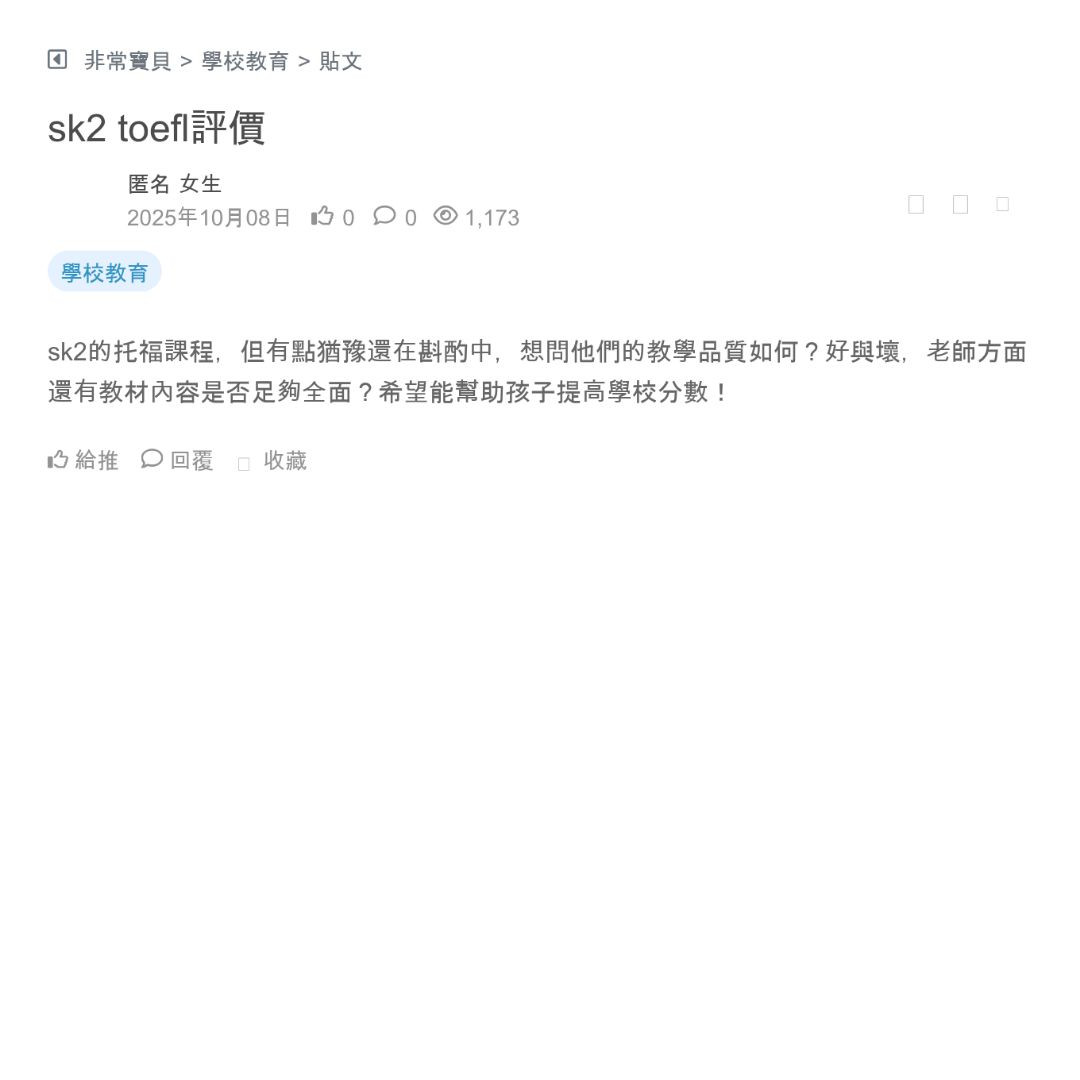
Task: View the poster profile 匿名 女生
Action: tap(175, 184)
